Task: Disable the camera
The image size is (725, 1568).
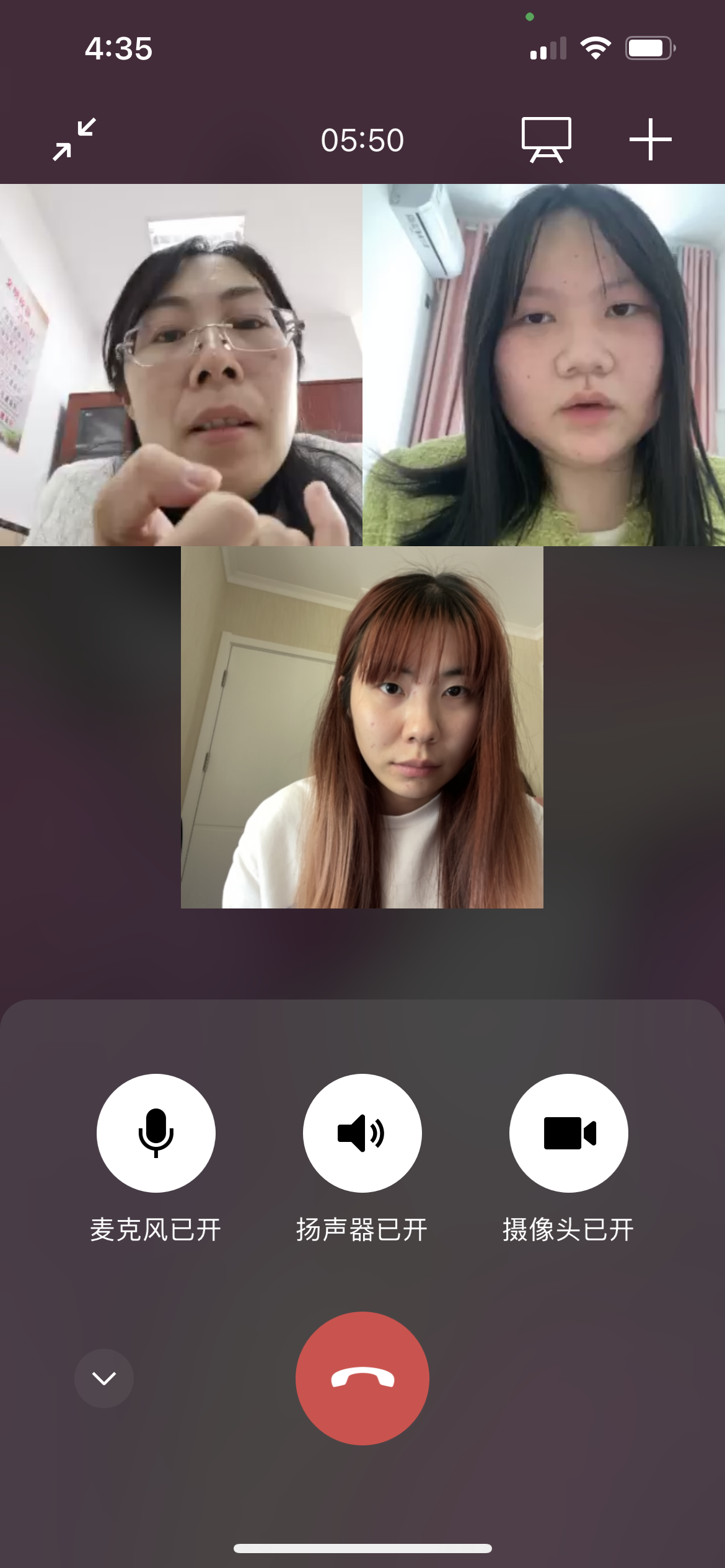Action: (568, 1133)
